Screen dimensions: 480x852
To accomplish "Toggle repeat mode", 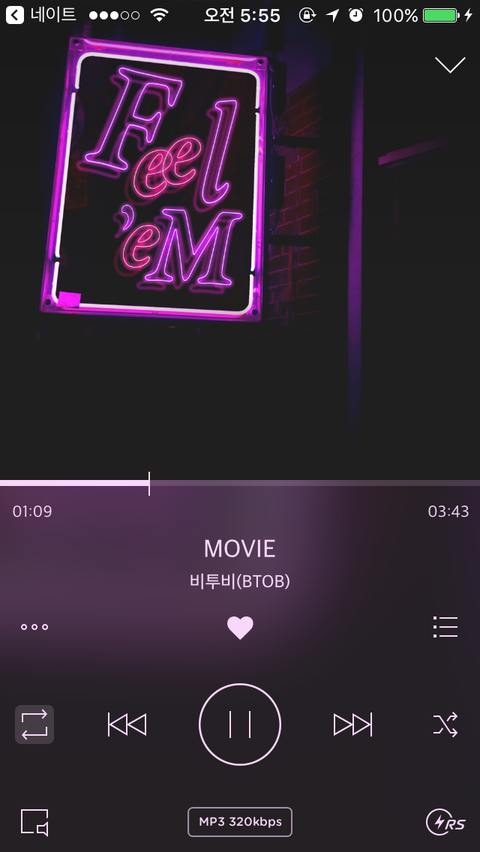I will (34, 724).
